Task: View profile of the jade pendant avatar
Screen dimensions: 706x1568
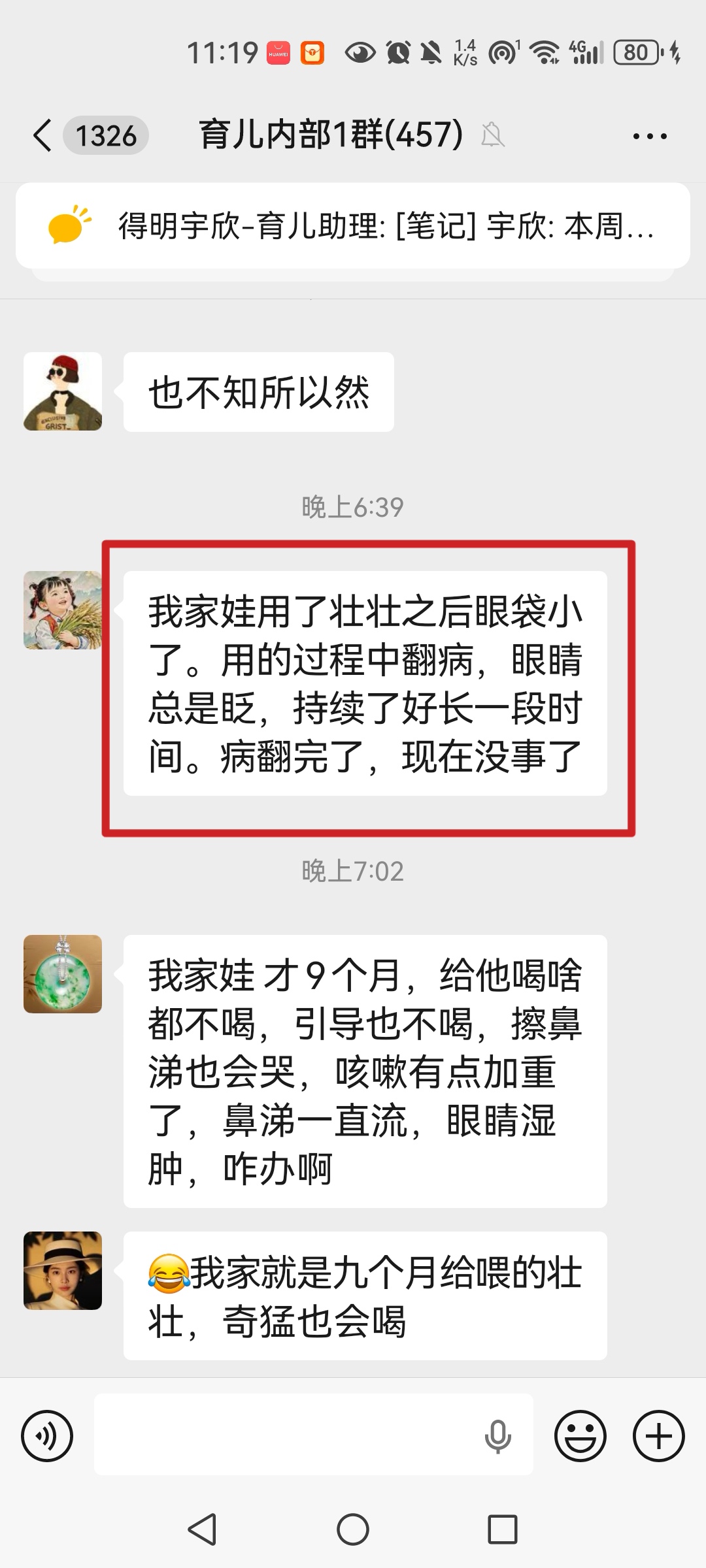Action: pos(63,973)
